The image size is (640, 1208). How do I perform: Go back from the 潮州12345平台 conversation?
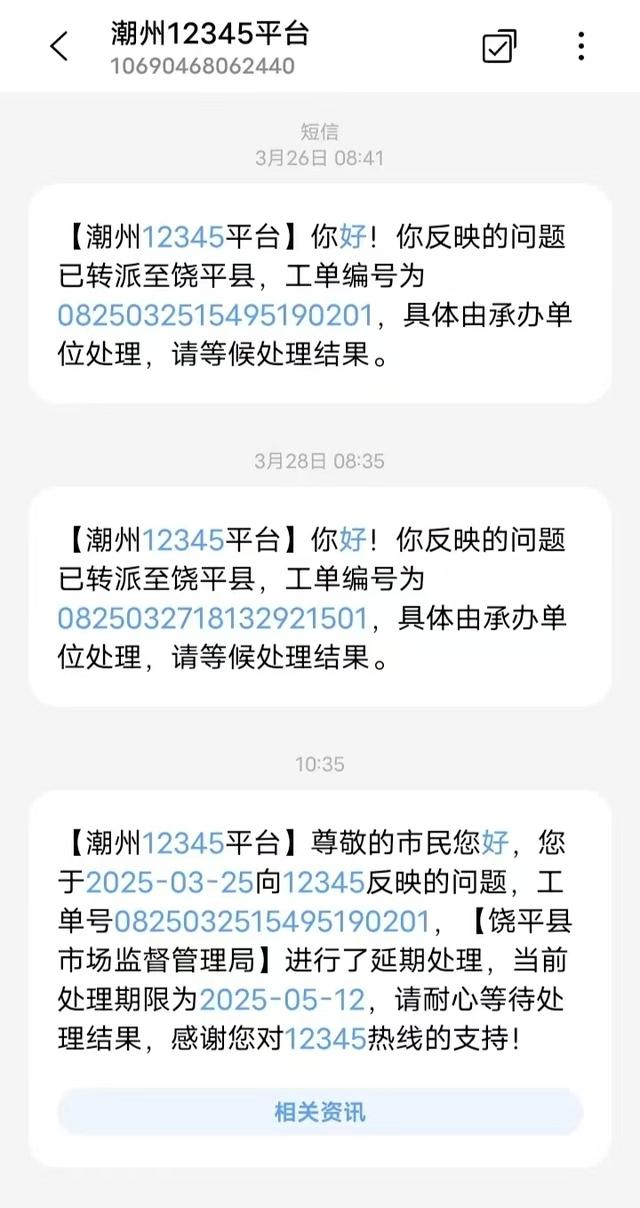(59, 46)
